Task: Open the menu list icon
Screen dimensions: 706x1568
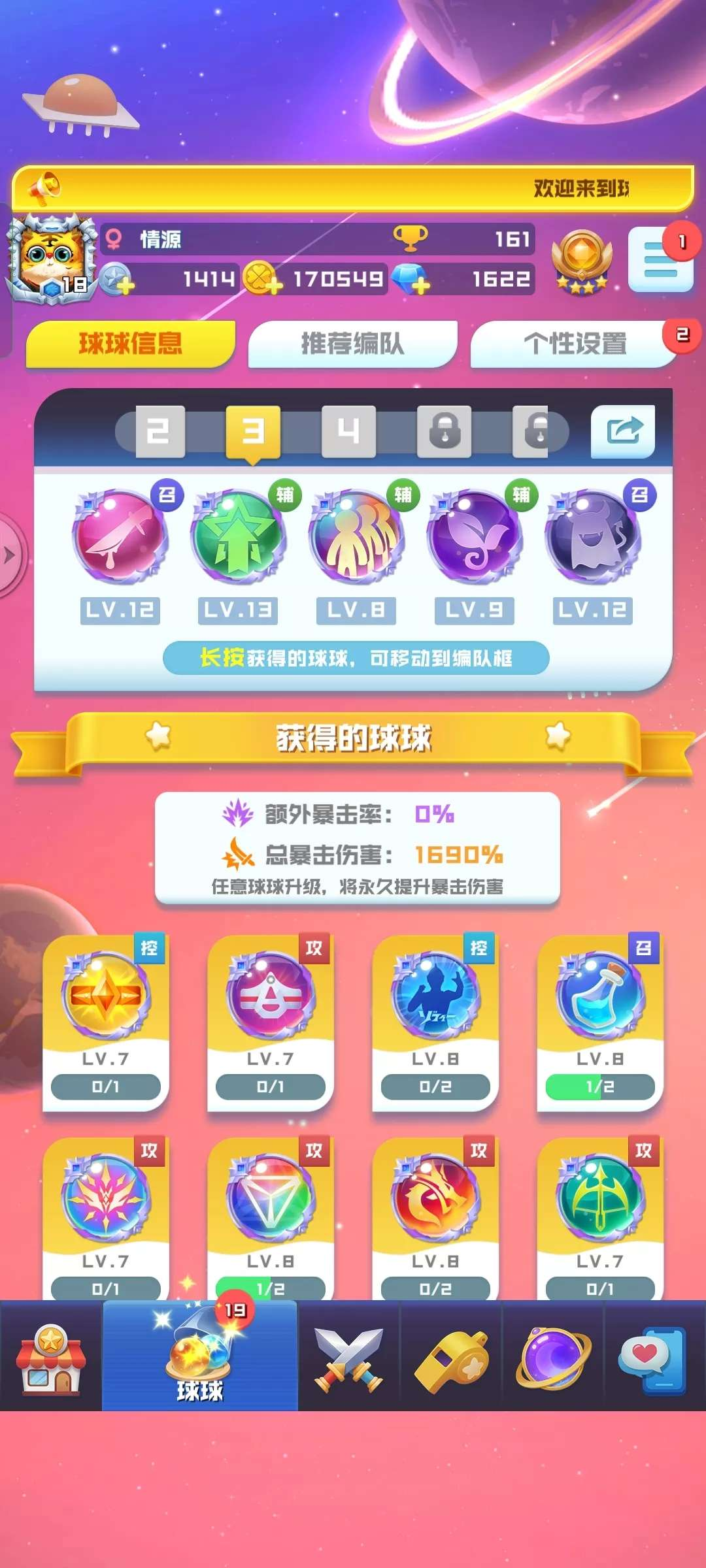Action: [x=660, y=259]
